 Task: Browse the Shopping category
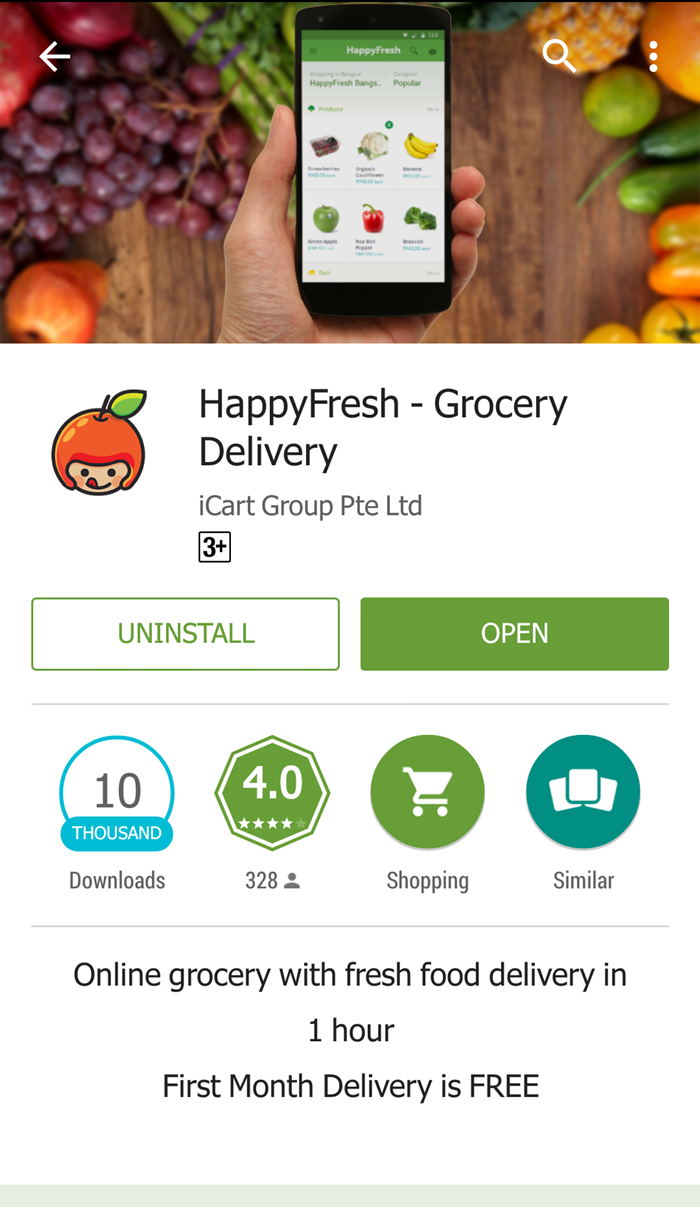tap(427, 793)
